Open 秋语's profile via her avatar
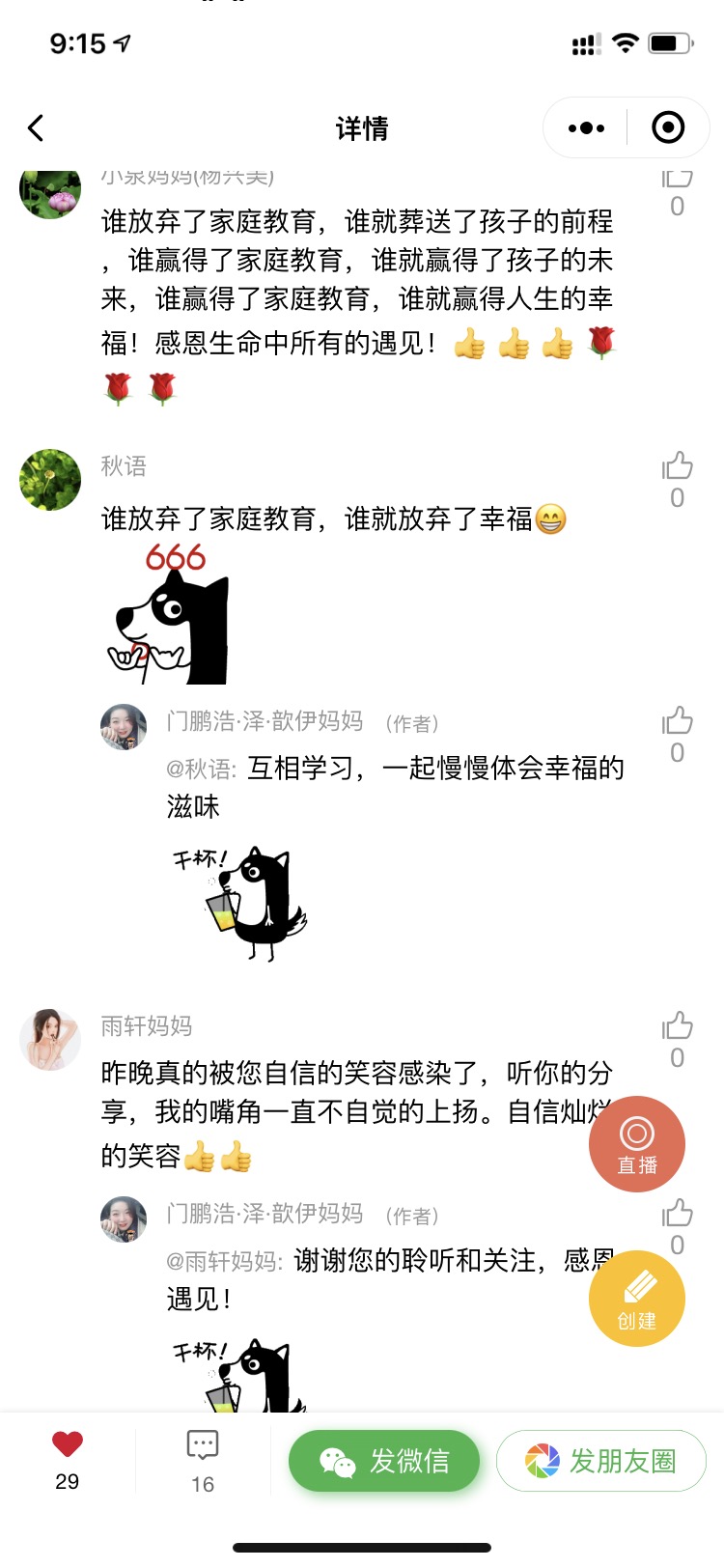The height and width of the screenshot is (1568, 724). pyautogui.click(x=49, y=480)
